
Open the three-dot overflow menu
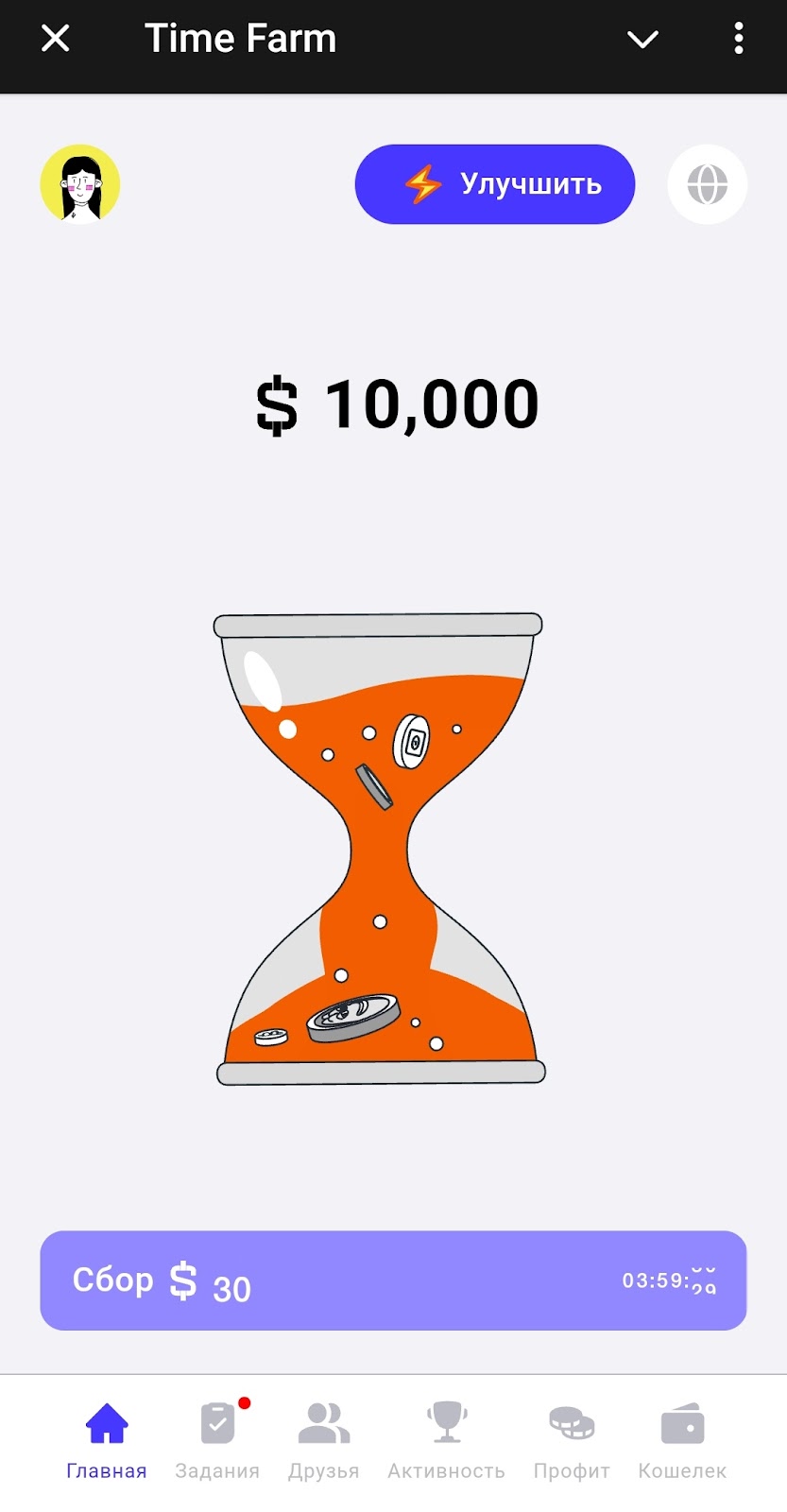739,39
